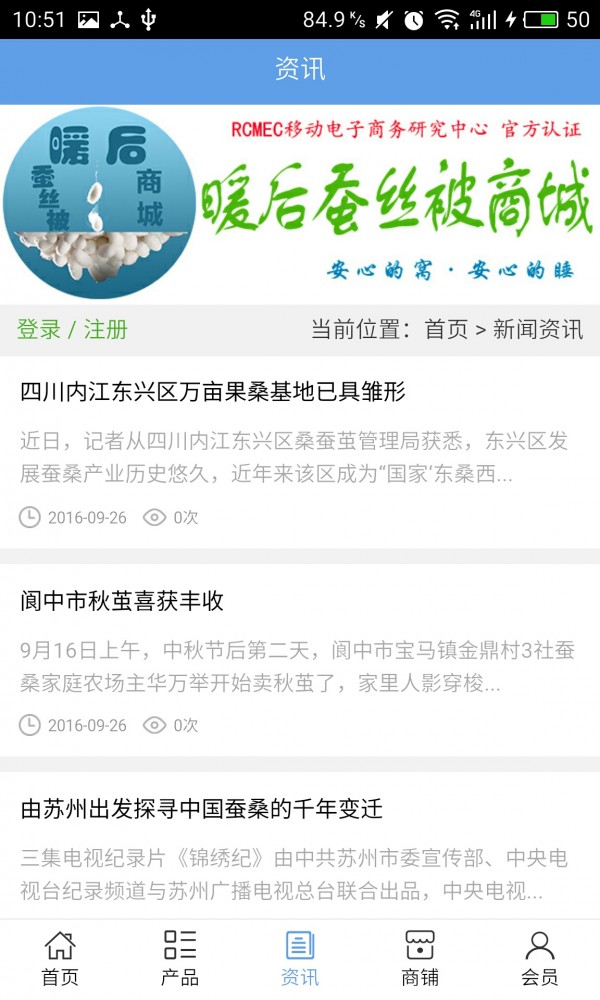Image resolution: width=600 pixels, height=1000 pixels.
Task: Switch to the 产品 products tab
Action: coord(180,958)
